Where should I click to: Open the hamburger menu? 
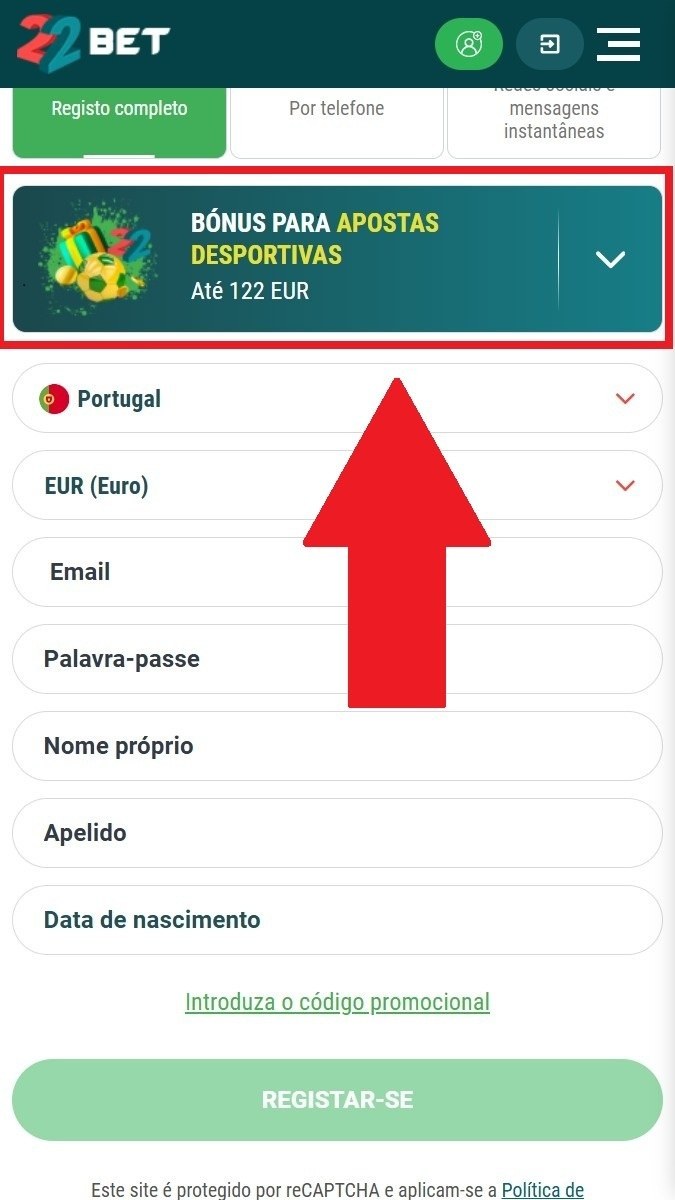[x=618, y=44]
